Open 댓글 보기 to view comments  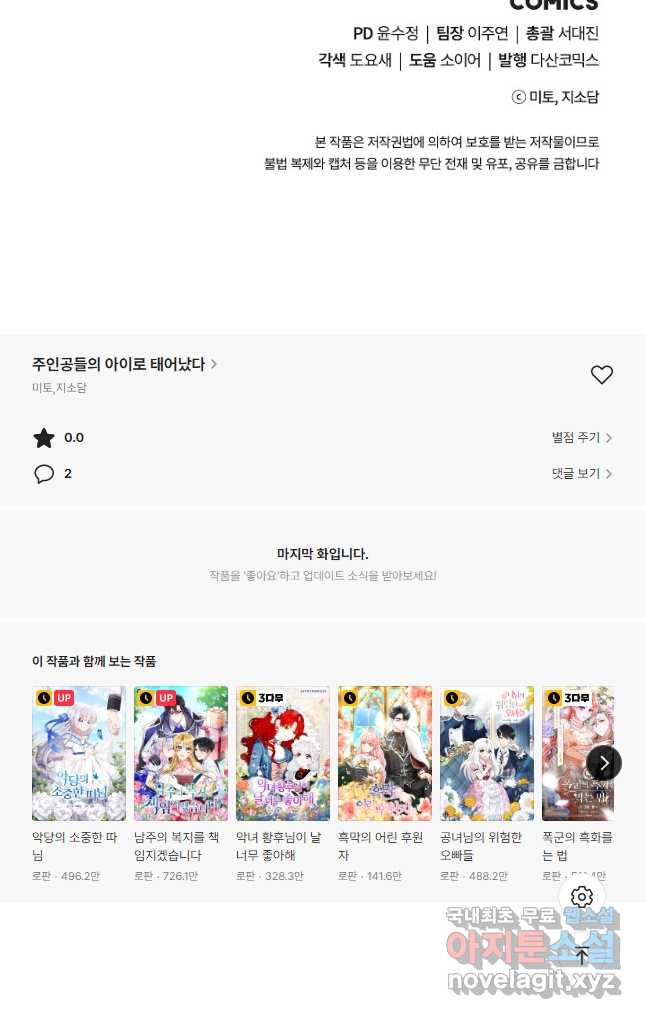pos(581,474)
